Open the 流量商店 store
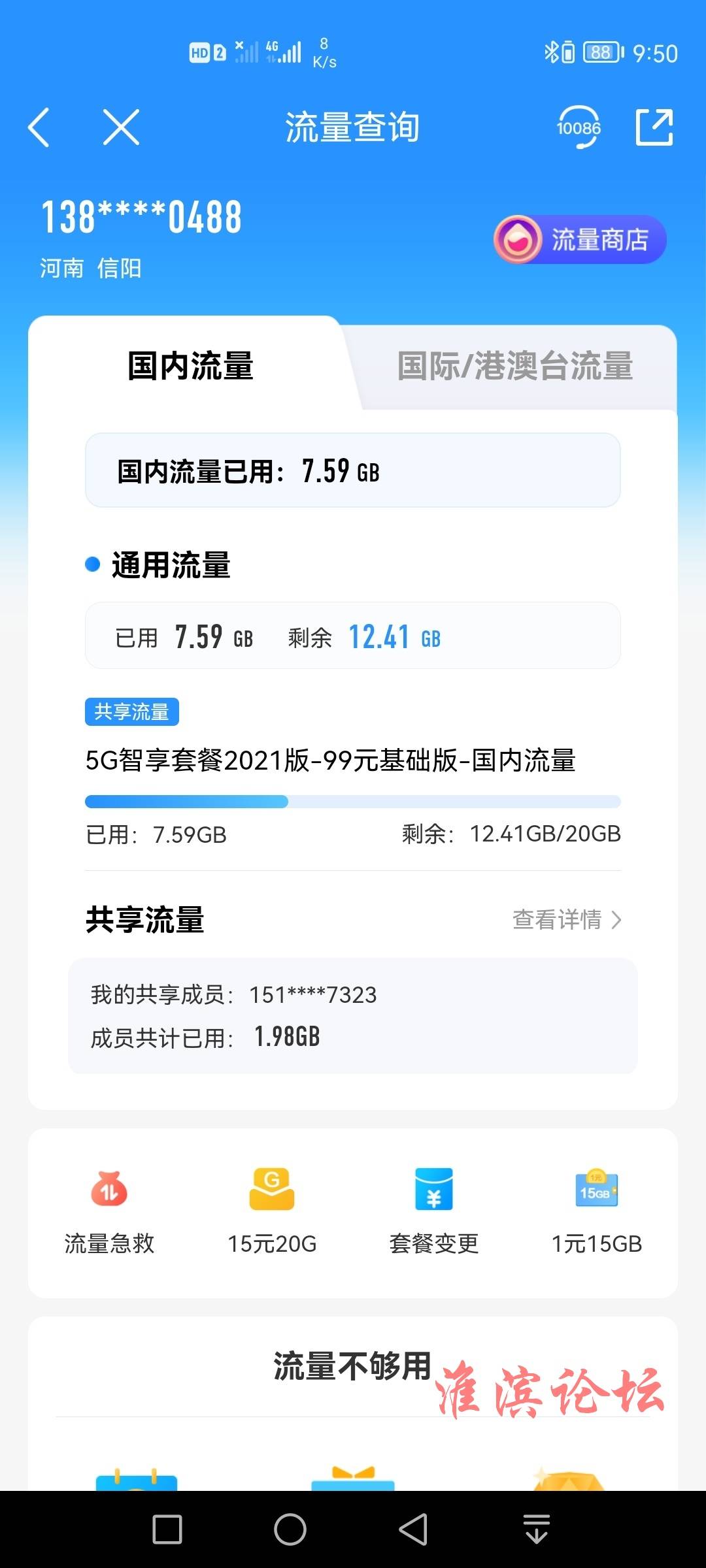Viewport: 706px width, 1568px height. (580, 240)
